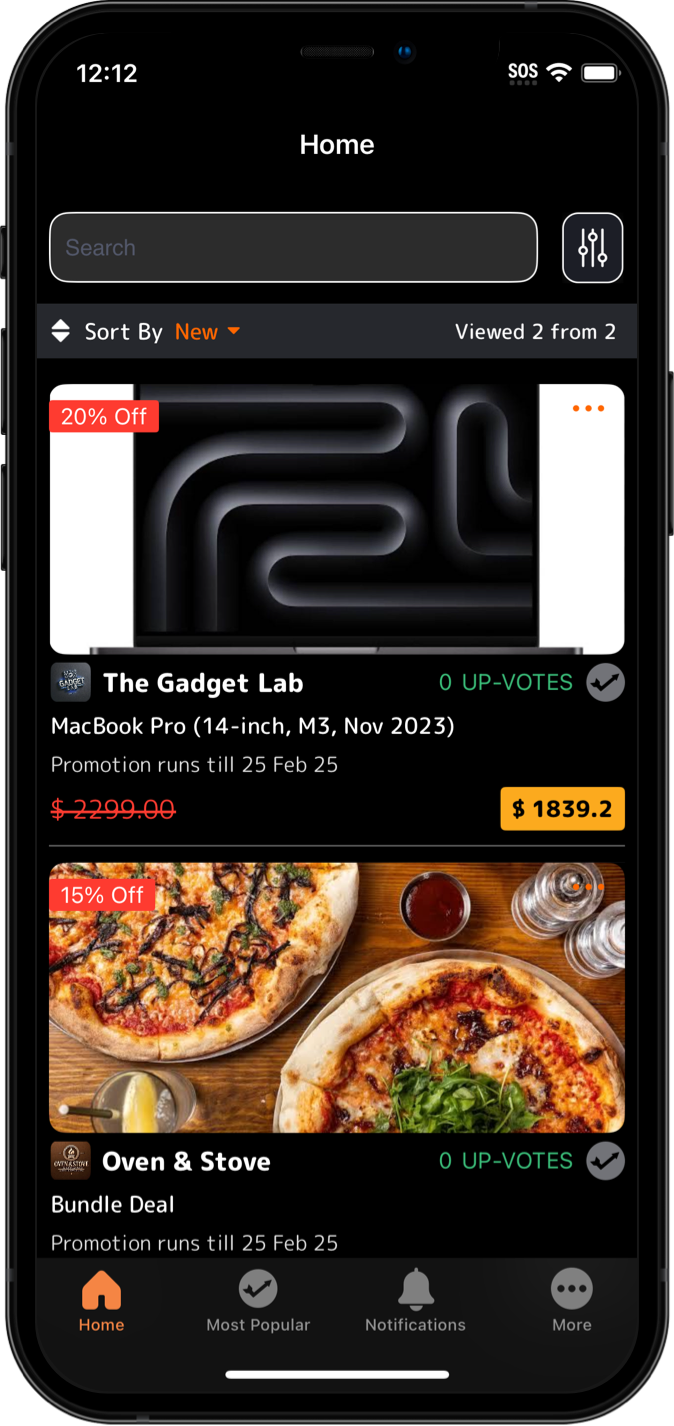This screenshot has height=1426, width=674.
Task: Tap the Search input field
Action: [293, 247]
